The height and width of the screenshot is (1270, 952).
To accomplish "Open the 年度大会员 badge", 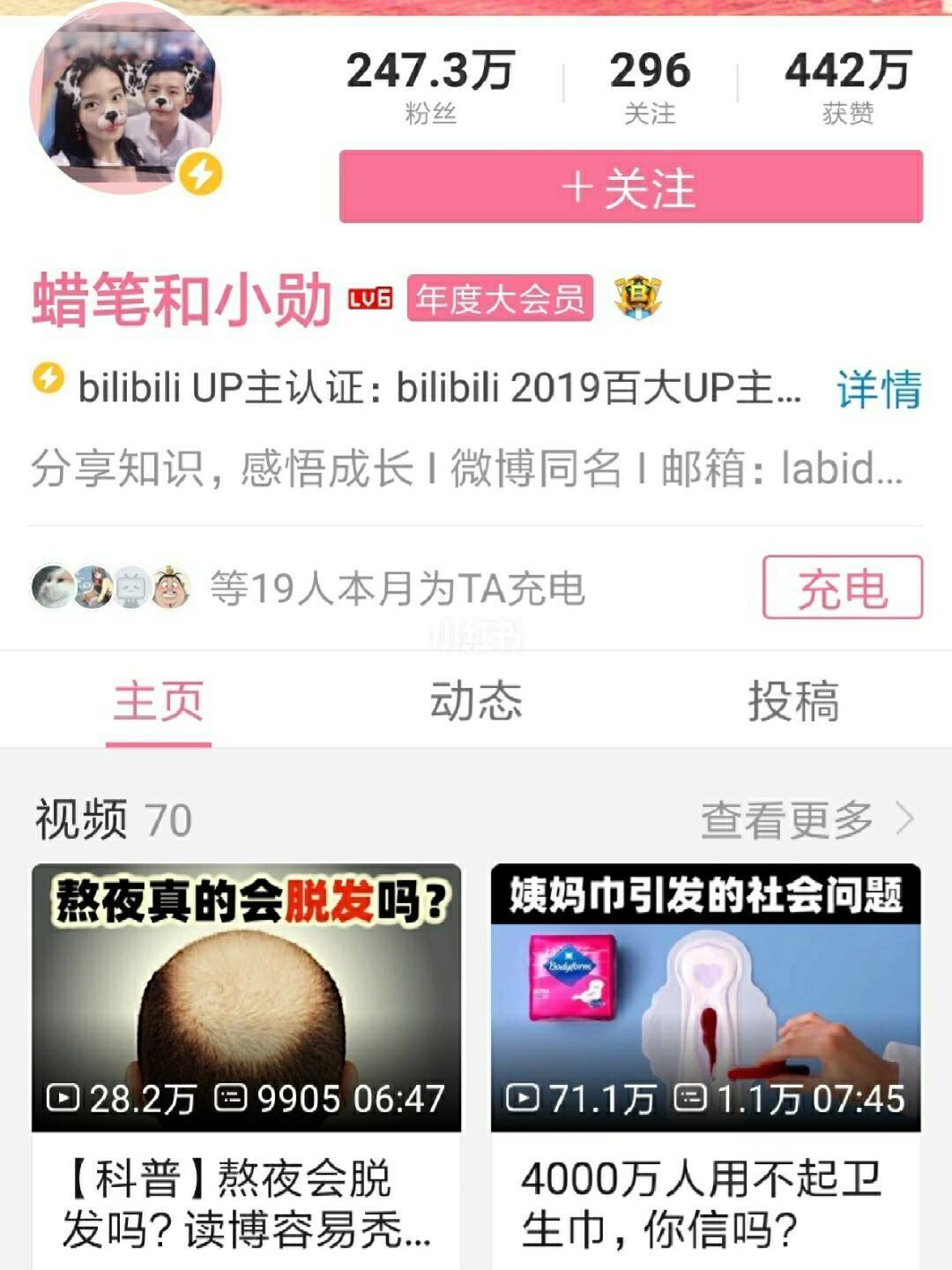I will (x=499, y=299).
